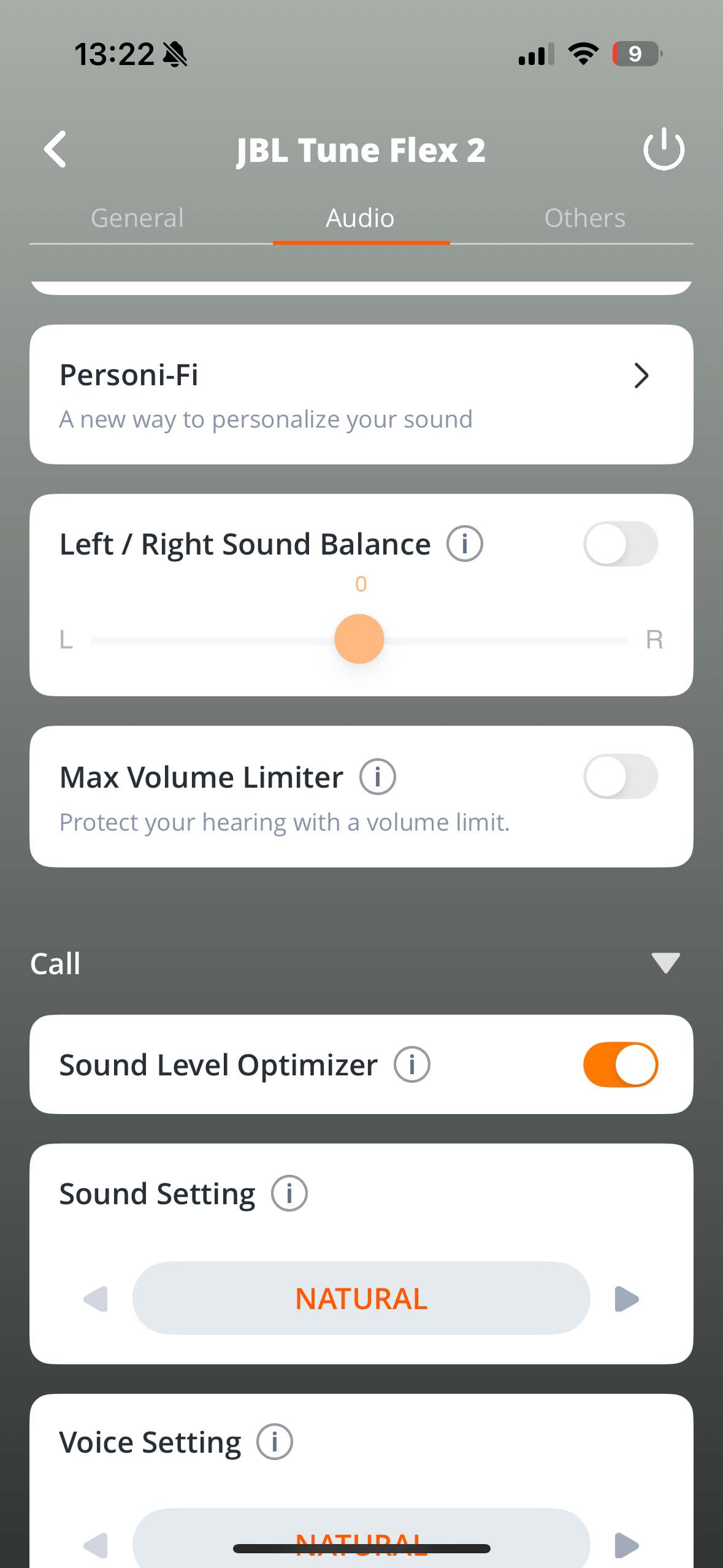Enable Left / Right Sound Balance toggle

620,544
